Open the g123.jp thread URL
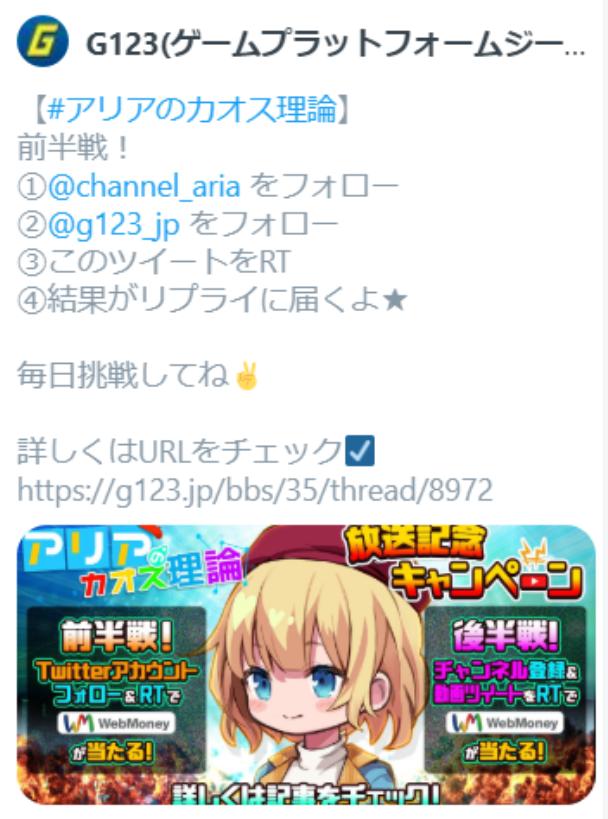Screen dimensions: 608x819 (x=255, y=490)
